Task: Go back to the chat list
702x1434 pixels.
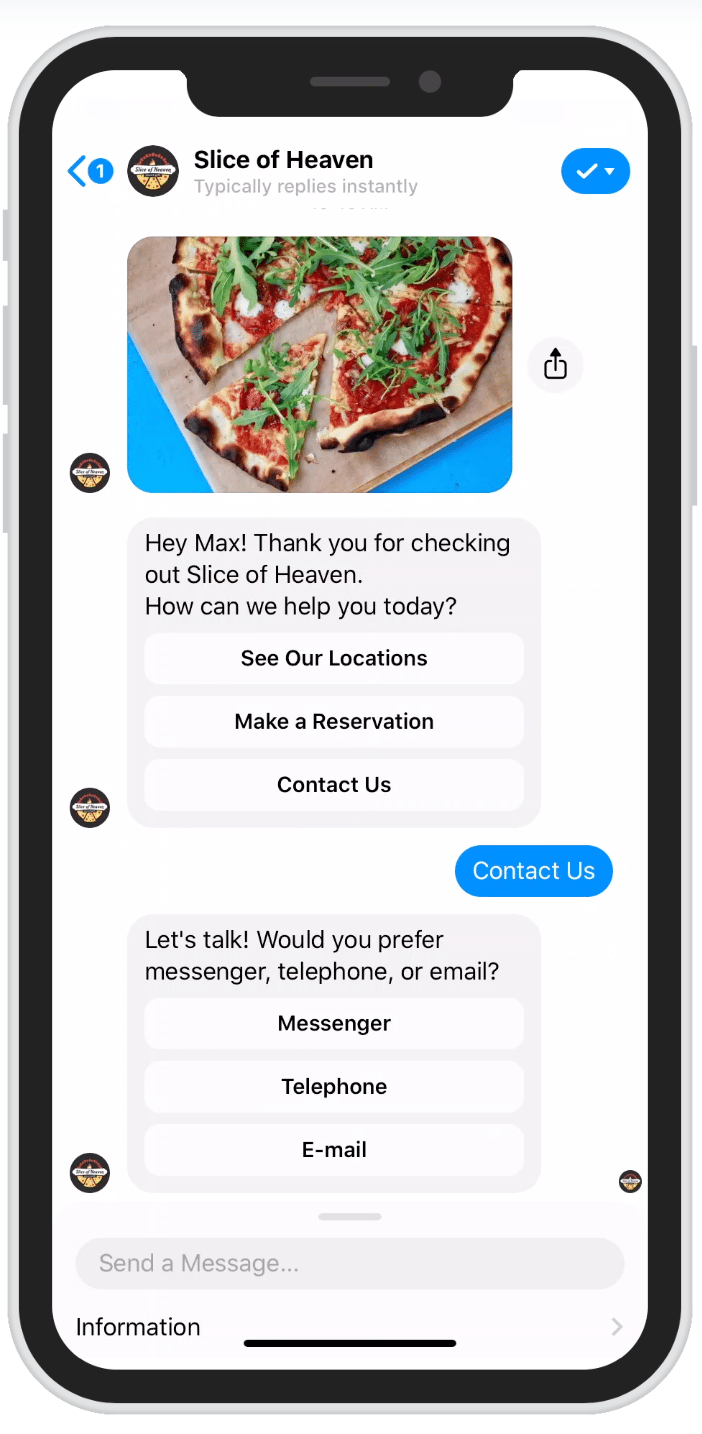Action: (89, 172)
